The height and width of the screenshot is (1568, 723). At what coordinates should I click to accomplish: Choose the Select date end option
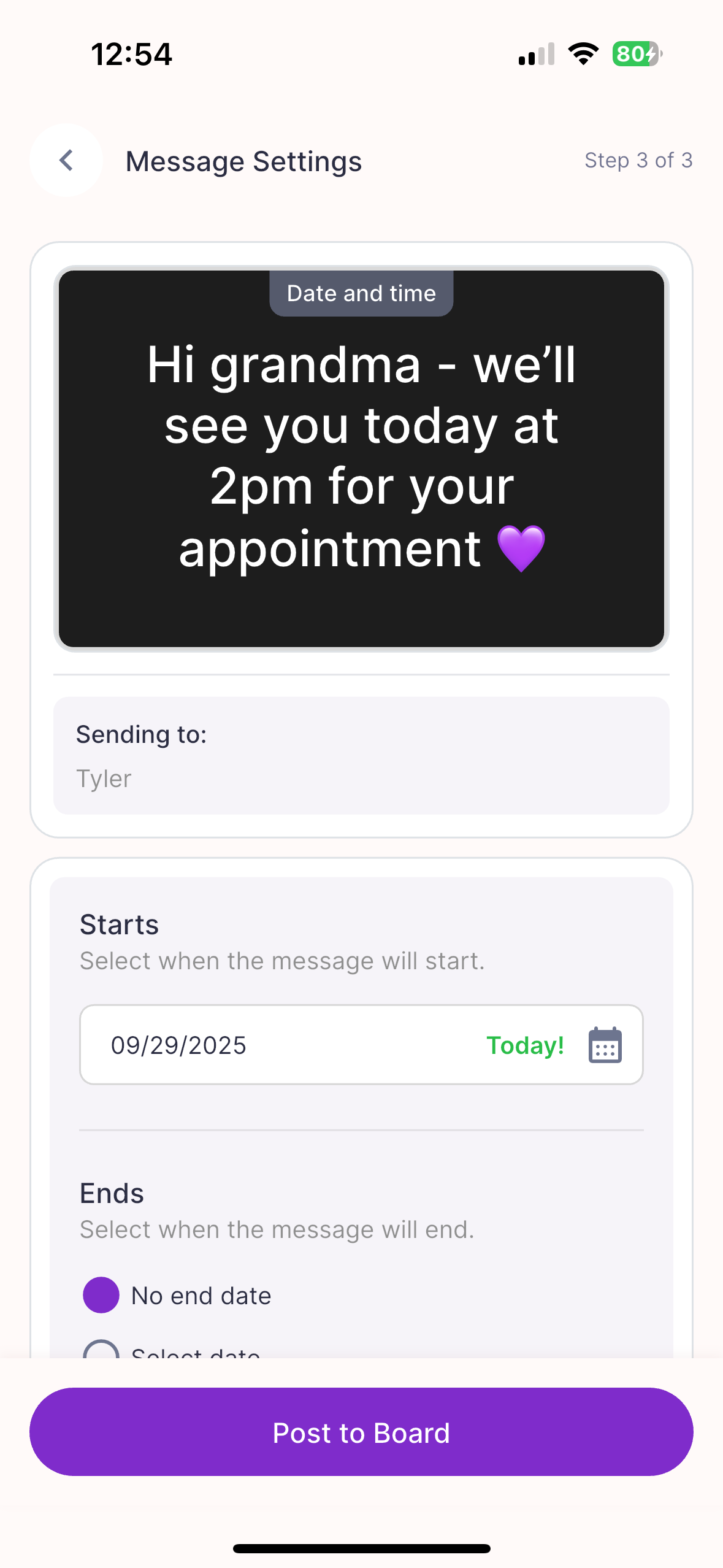[x=102, y=1350]
